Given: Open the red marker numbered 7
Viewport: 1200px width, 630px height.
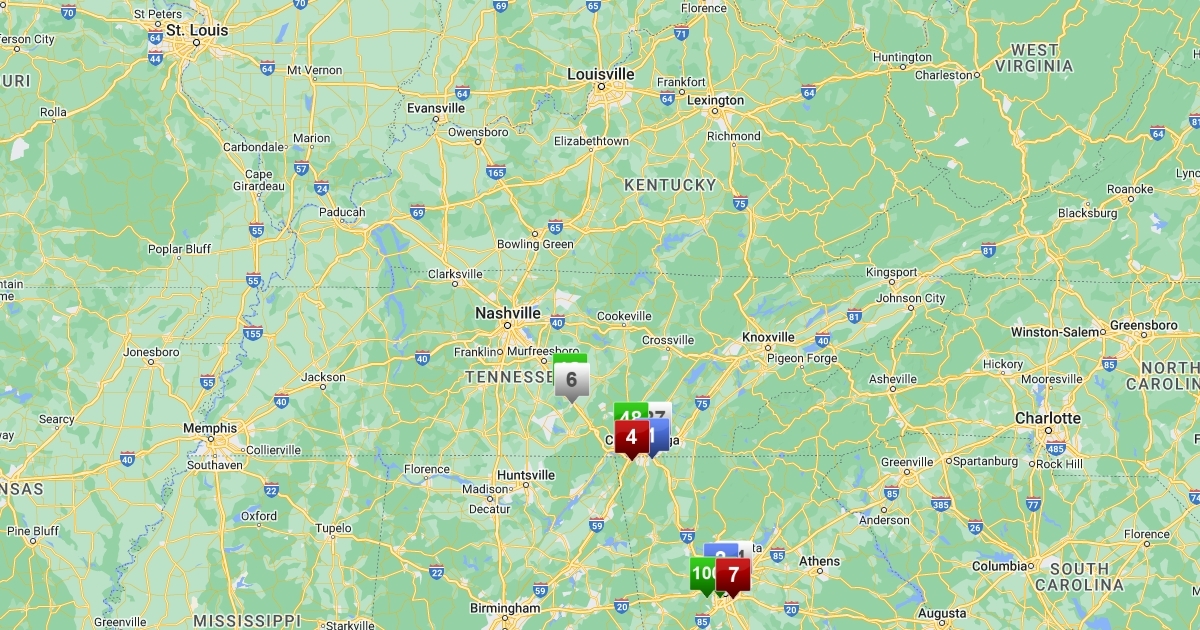Looking at the screenshot, I should tap(733, 575).
